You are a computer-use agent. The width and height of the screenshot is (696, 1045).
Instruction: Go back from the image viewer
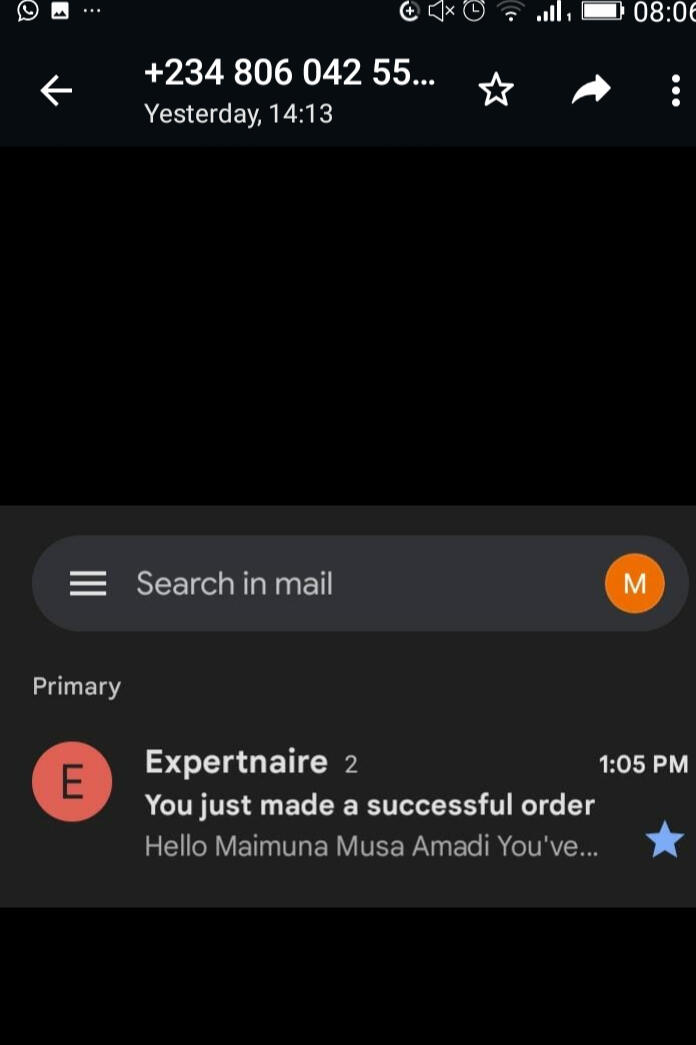(56, 91)
